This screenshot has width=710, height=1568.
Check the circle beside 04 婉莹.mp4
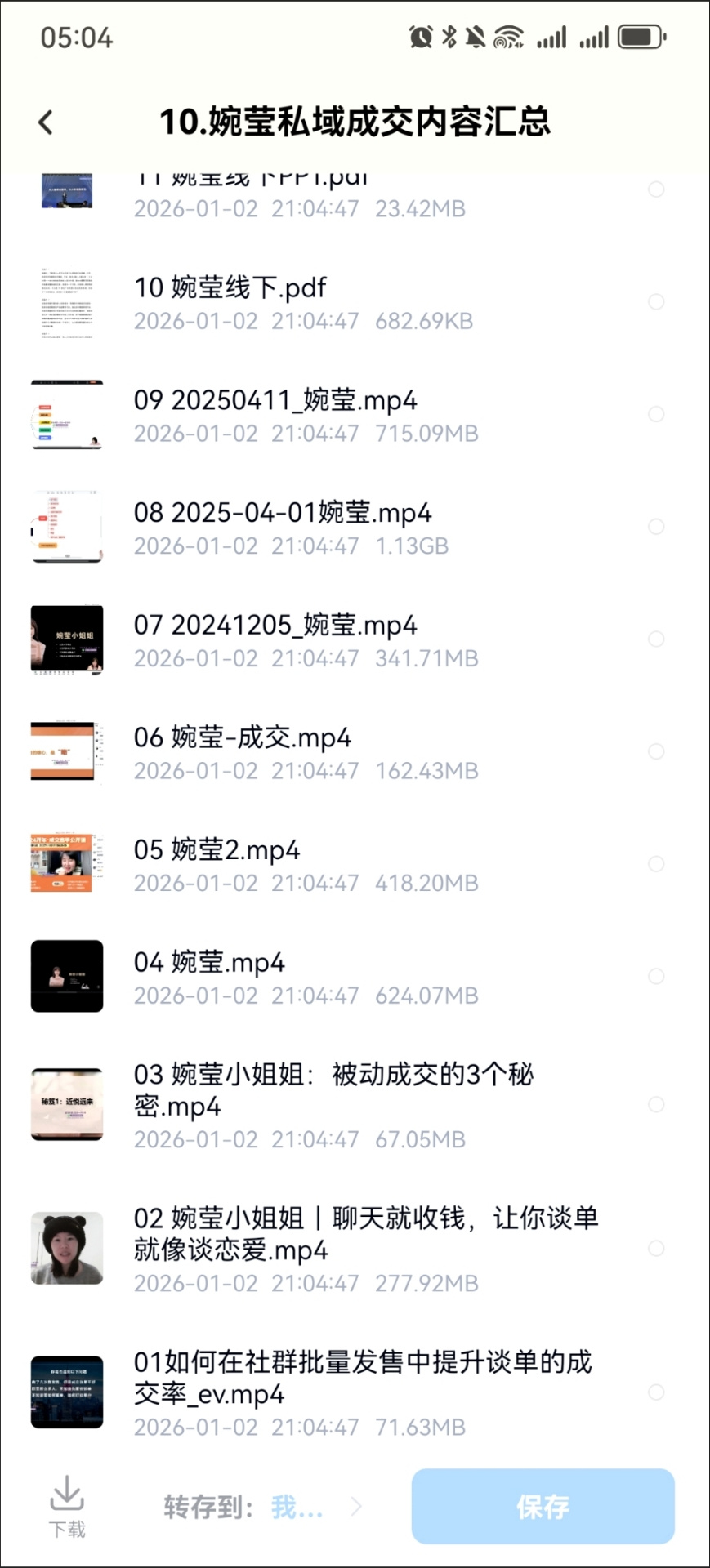tap(656, 977)
